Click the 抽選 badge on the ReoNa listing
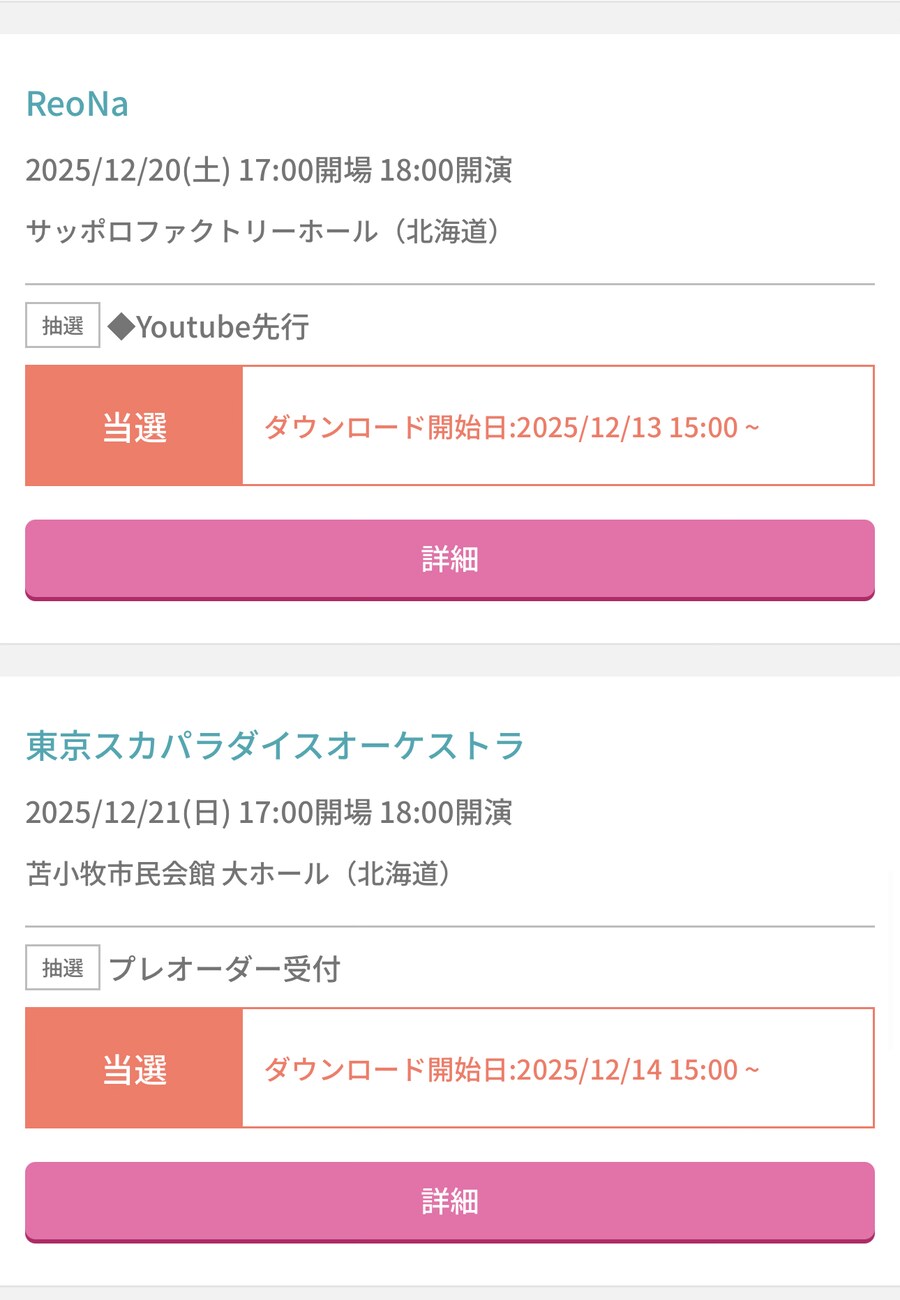900x1300 pixels. (61, 325)
